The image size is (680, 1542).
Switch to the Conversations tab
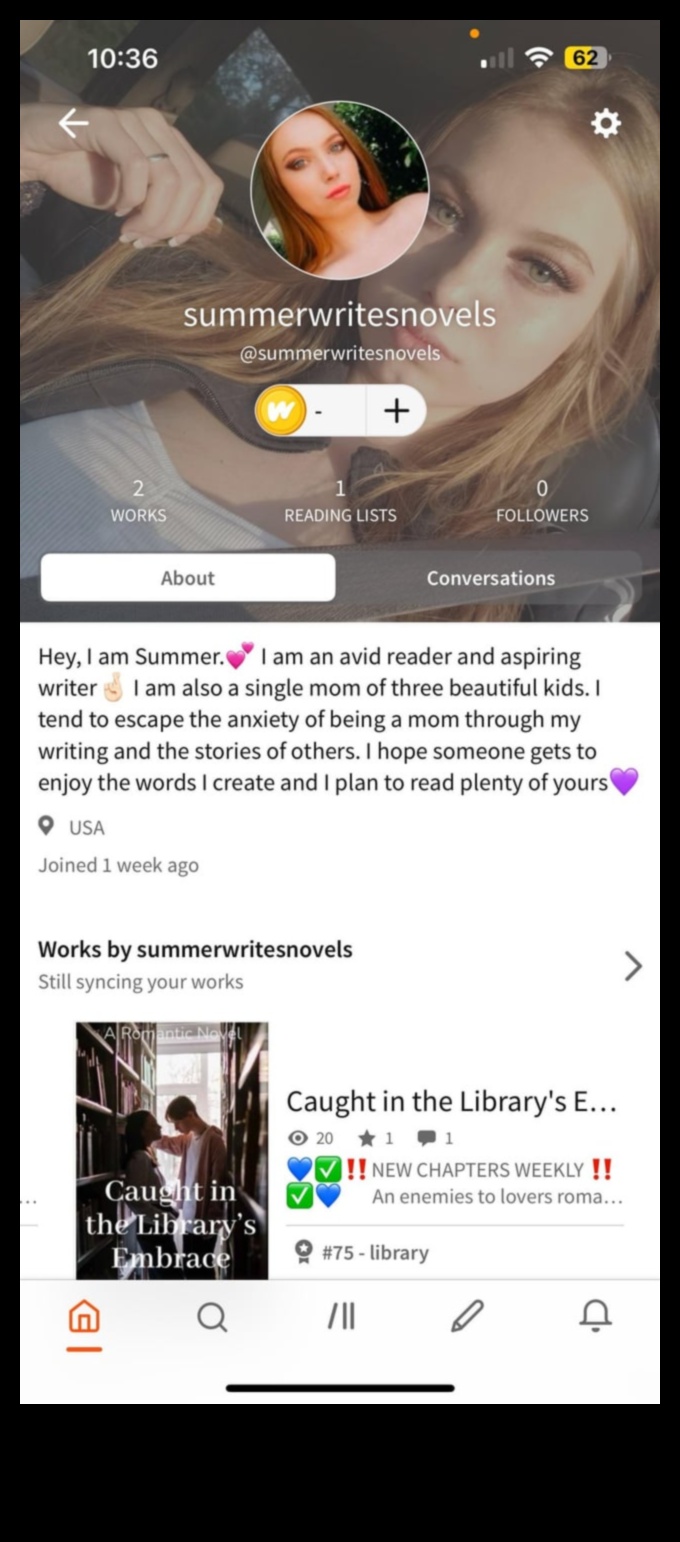pos(490,578)
